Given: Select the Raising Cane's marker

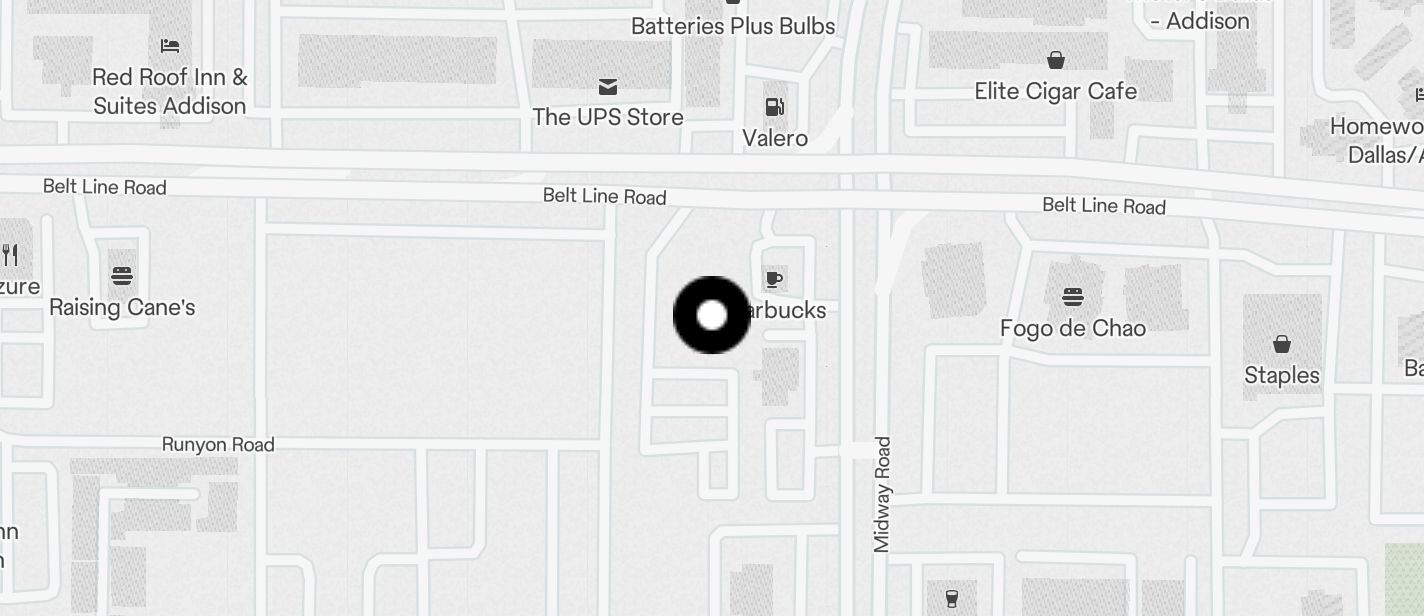Looking at the screenshot, I should [122, 275].
